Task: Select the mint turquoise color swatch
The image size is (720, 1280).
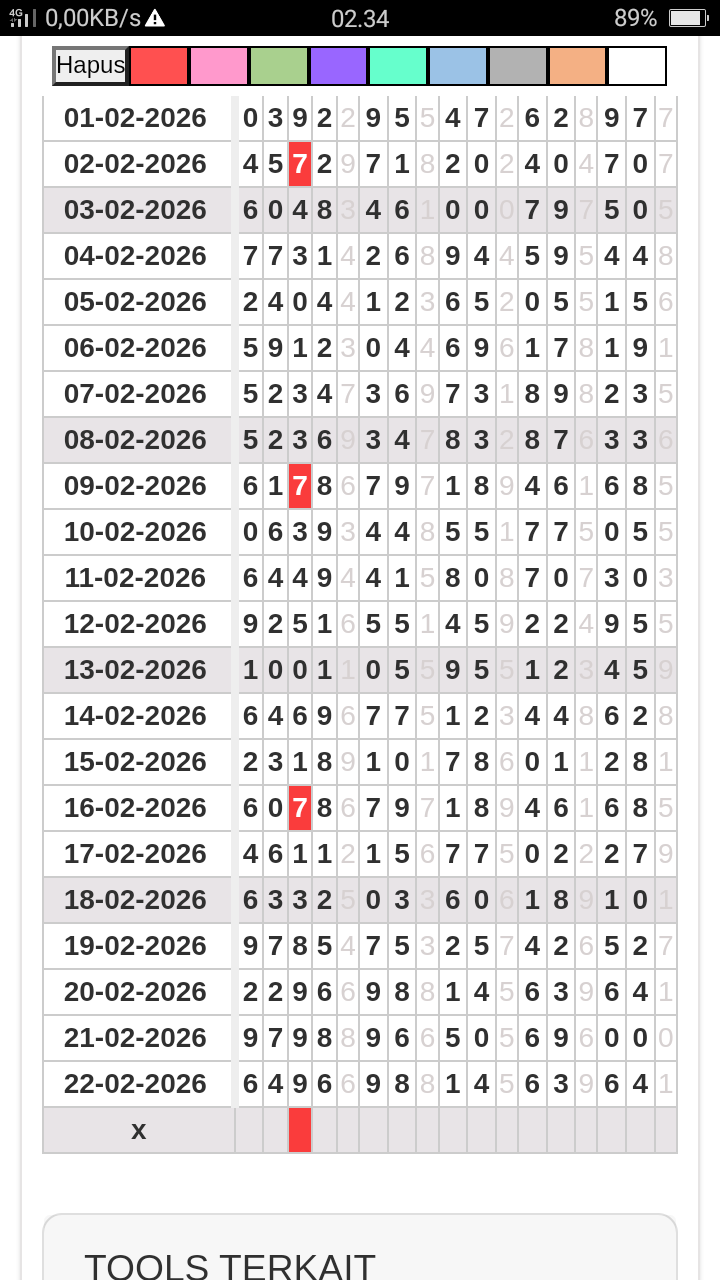Action: (398, 66)
